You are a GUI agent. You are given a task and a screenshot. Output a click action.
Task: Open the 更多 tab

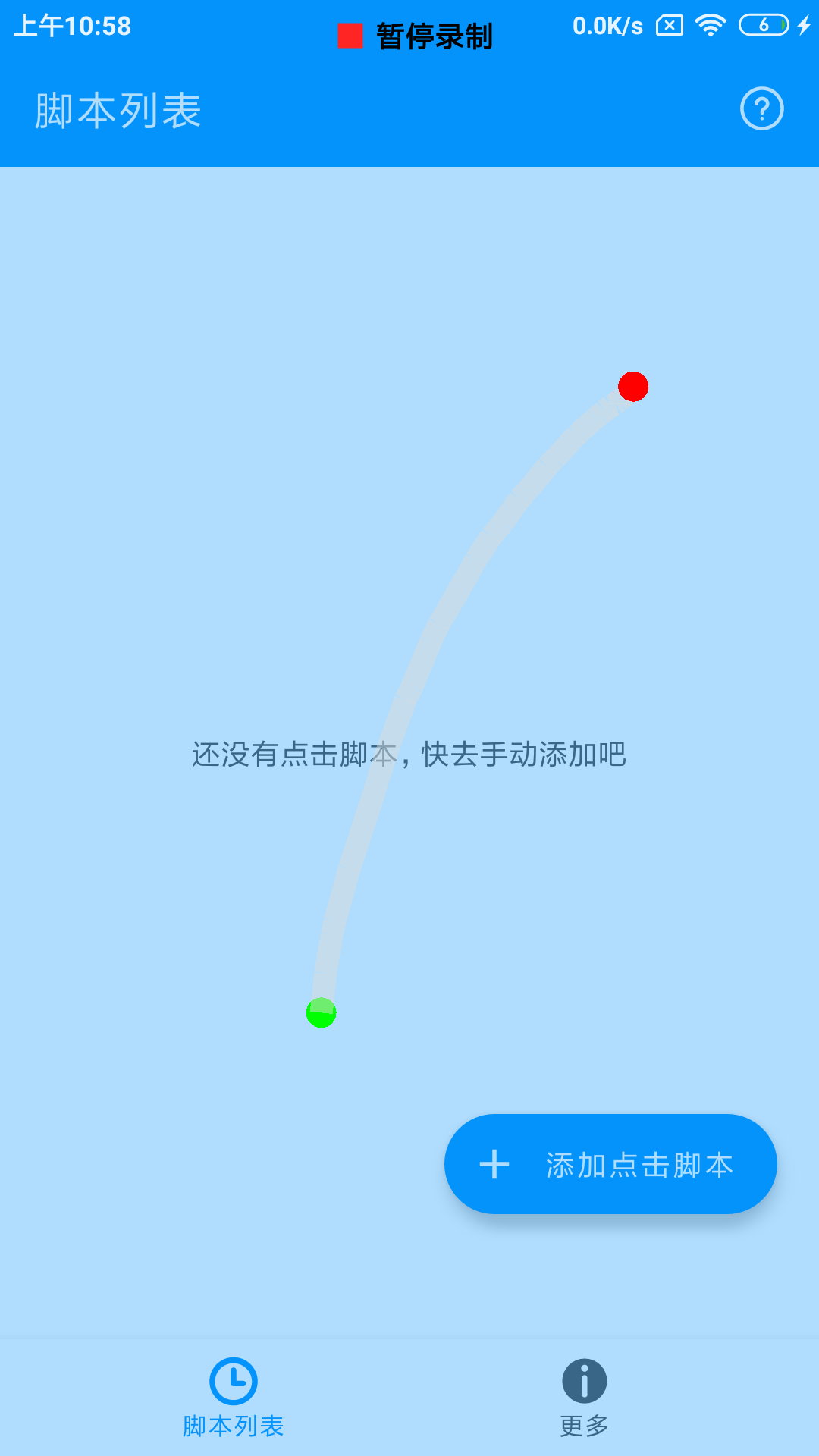(583, 1403)
